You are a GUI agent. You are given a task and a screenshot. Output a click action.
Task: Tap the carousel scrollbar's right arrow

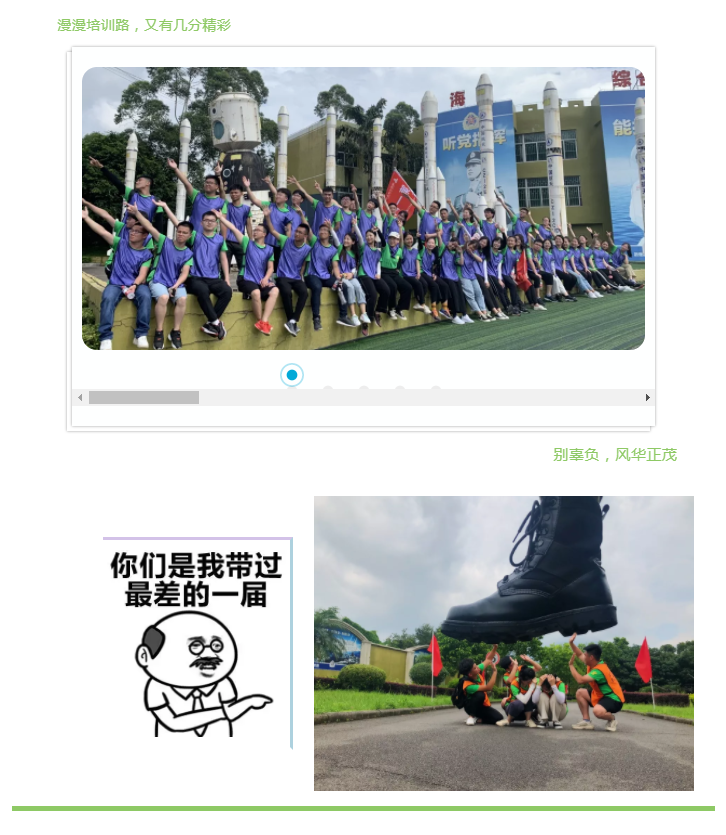pyautogui.click(x=647, y=398)
